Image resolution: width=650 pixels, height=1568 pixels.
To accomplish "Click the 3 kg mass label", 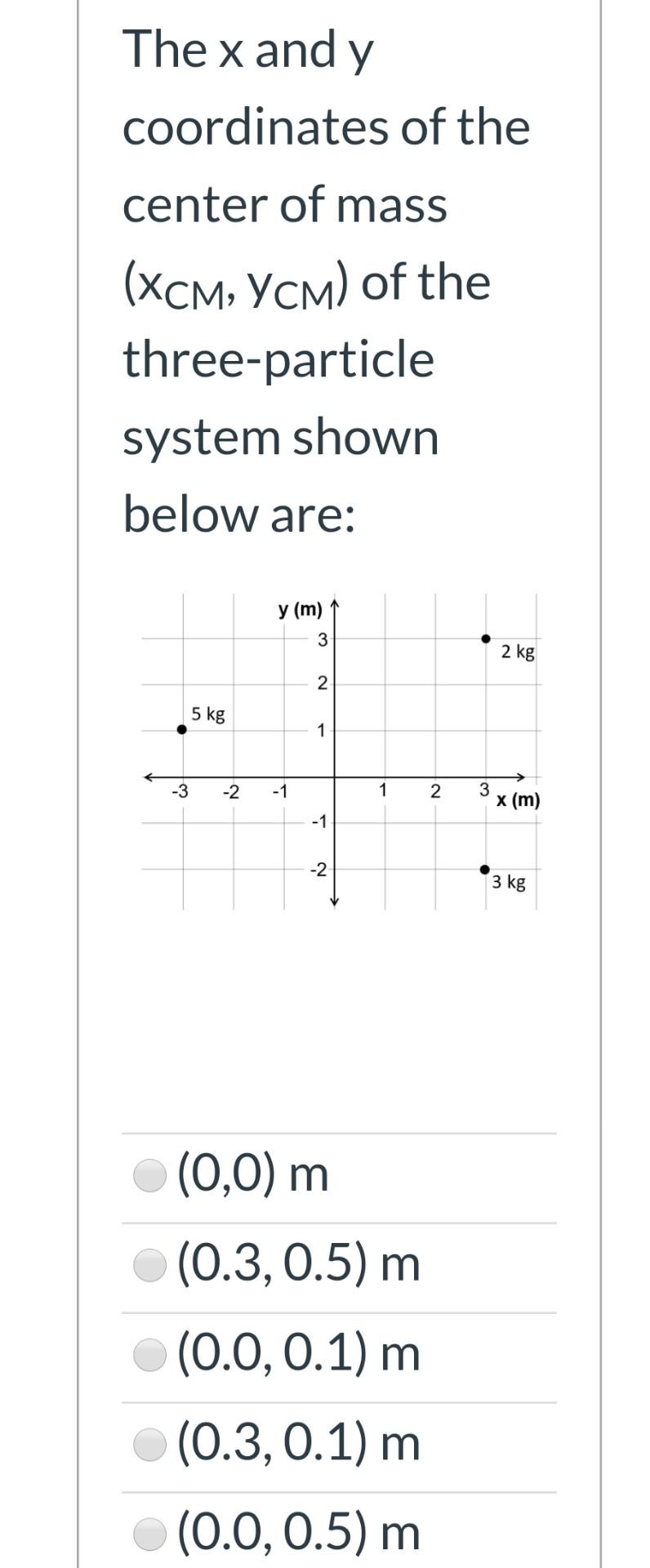I will pos(510,882).
